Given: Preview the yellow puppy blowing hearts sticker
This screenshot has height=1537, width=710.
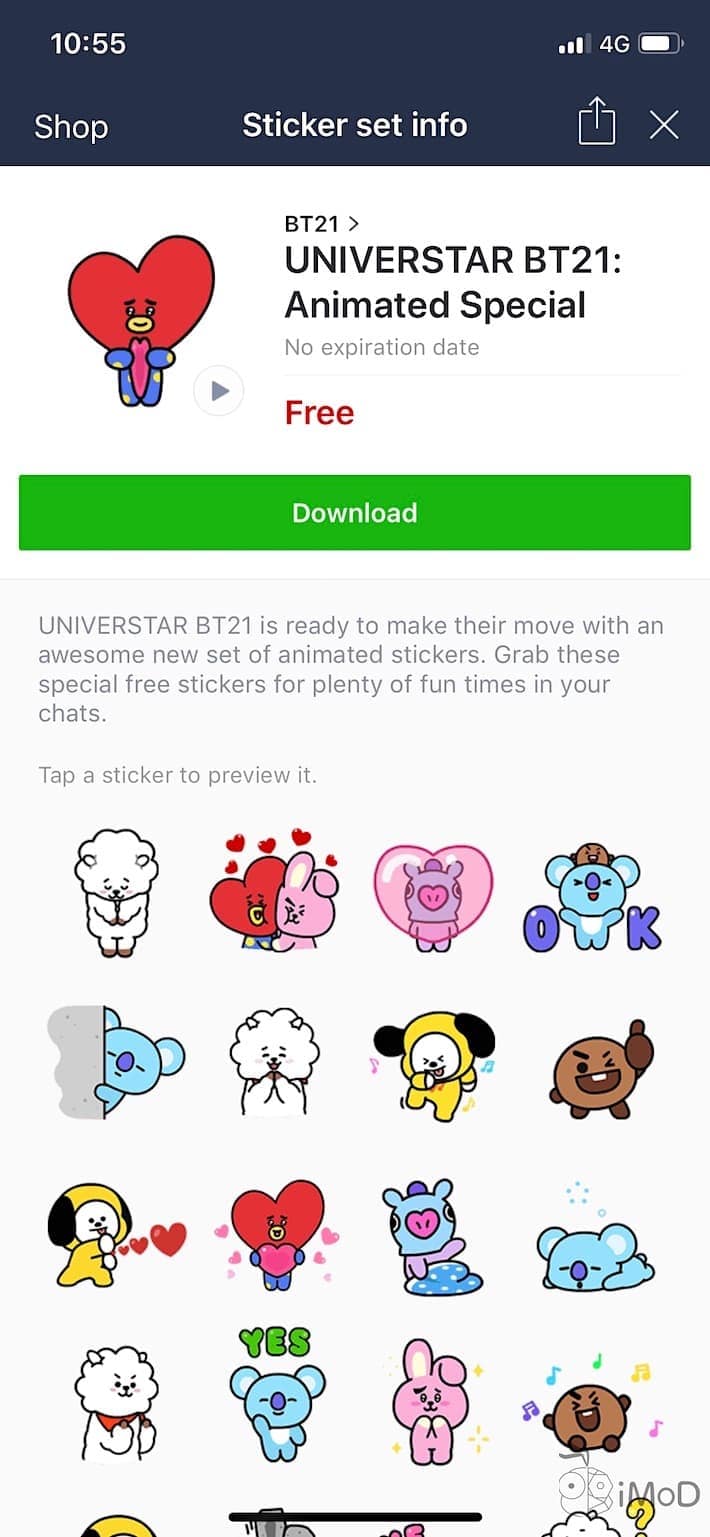Looking at the screenshot, I should pyautogui.click(x=116, y=1230).
